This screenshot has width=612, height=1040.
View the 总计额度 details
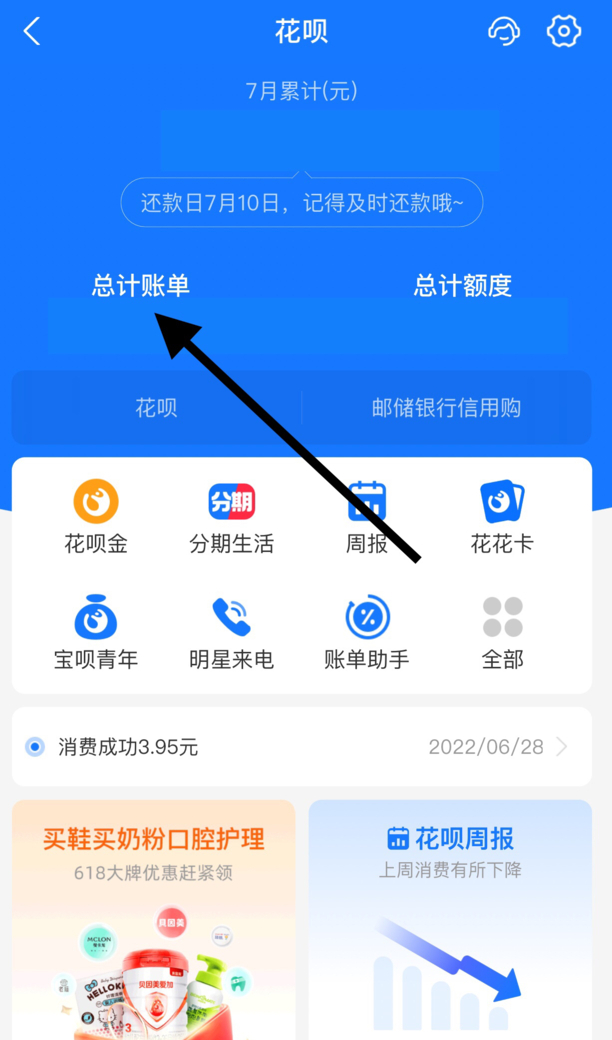point(463,286)
